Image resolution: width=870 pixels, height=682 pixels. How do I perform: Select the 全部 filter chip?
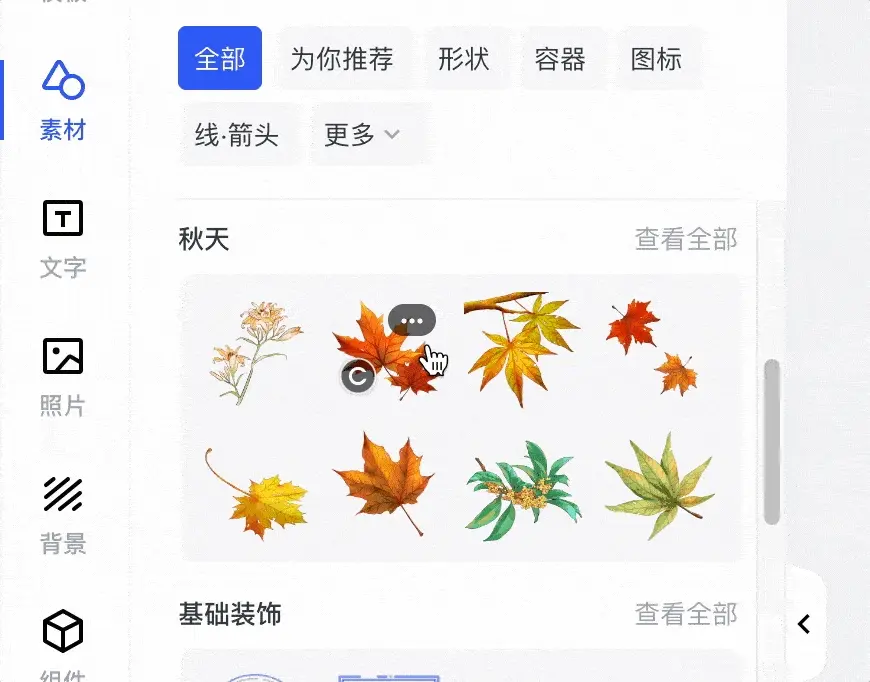point(220,59)
